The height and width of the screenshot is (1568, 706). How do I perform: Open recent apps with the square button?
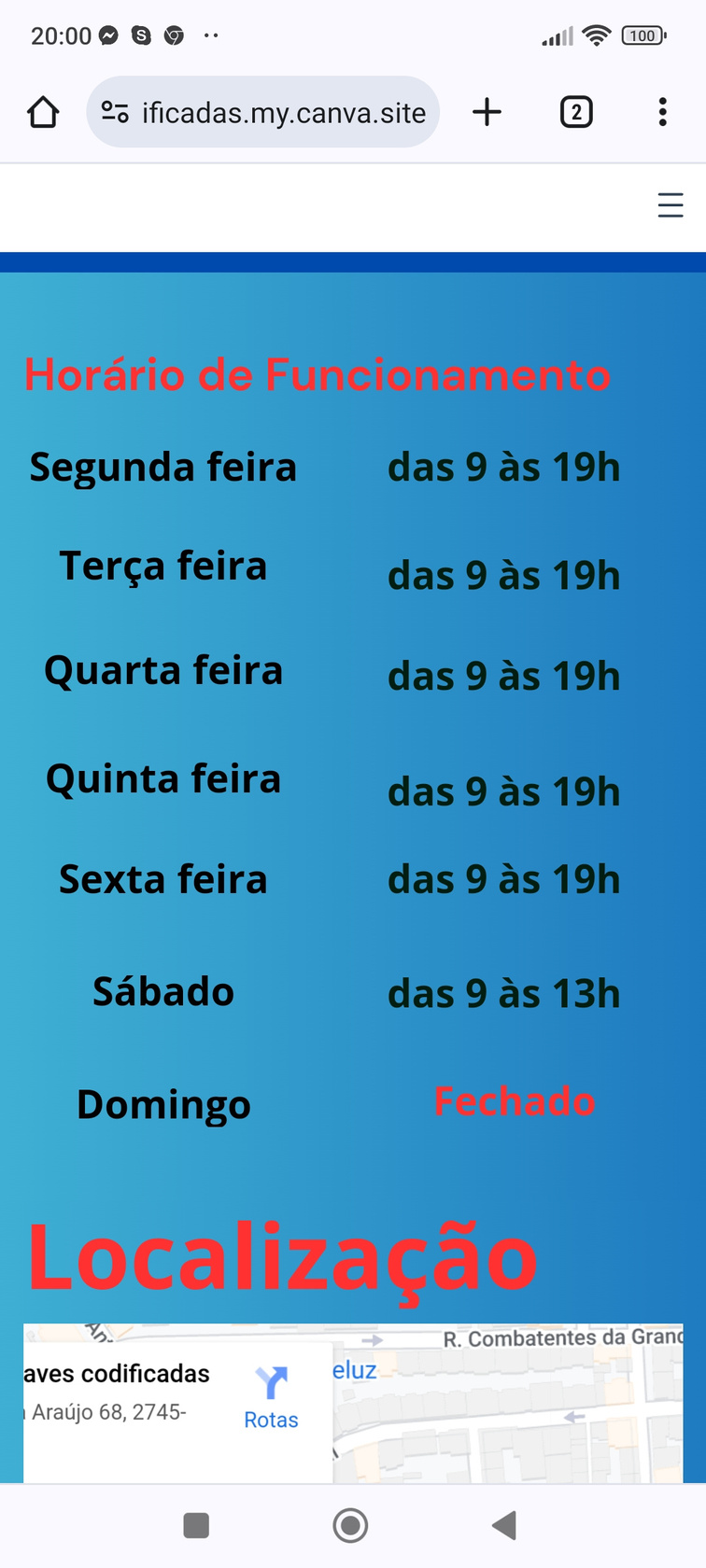[196, 1526]
